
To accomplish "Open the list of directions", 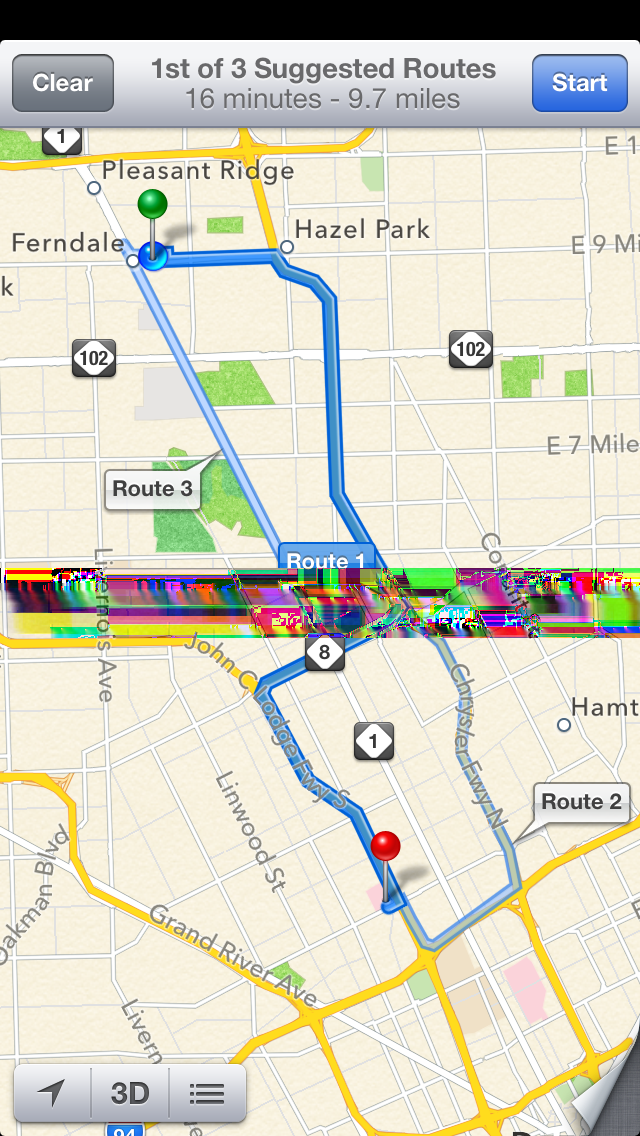I will [207, 1093].
